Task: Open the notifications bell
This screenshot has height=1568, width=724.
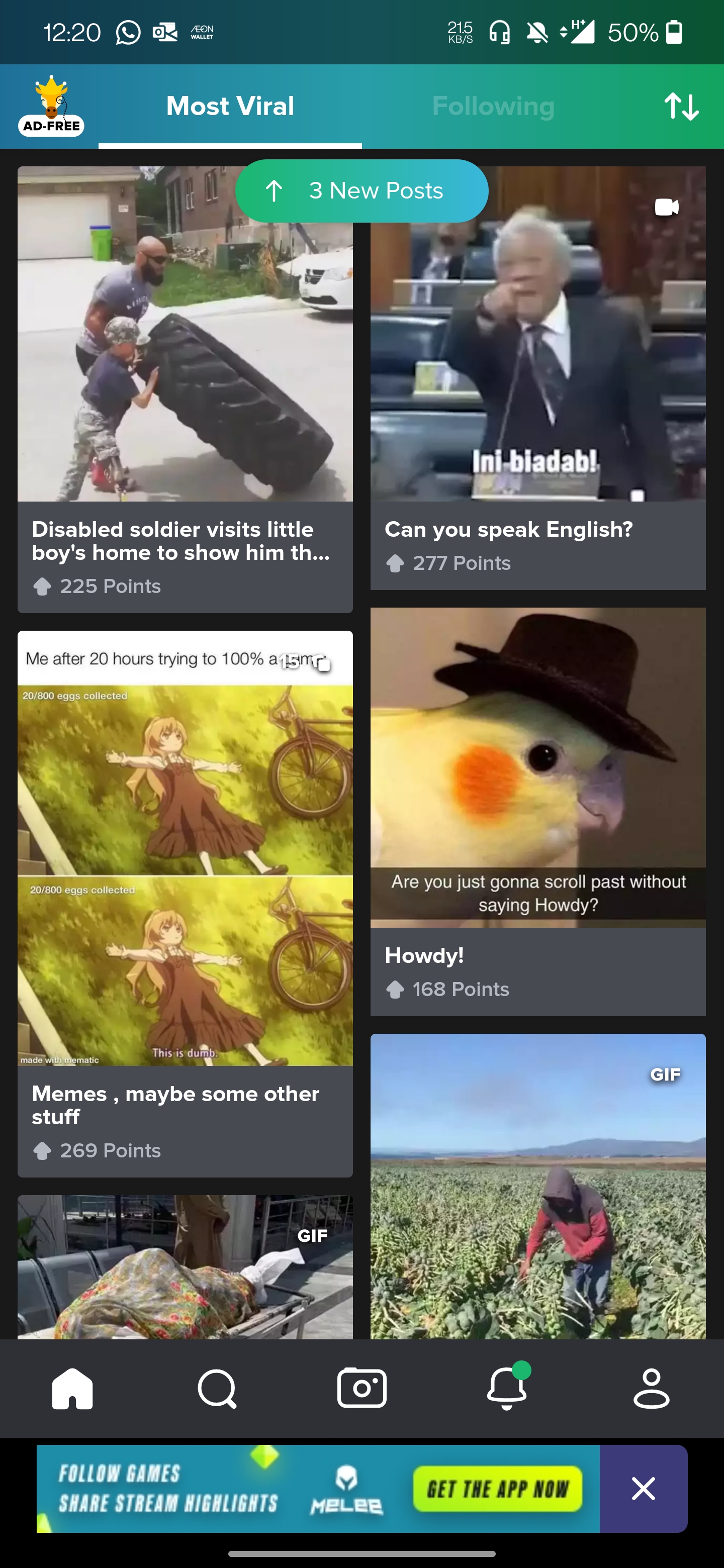Action: coord(507,1387)
